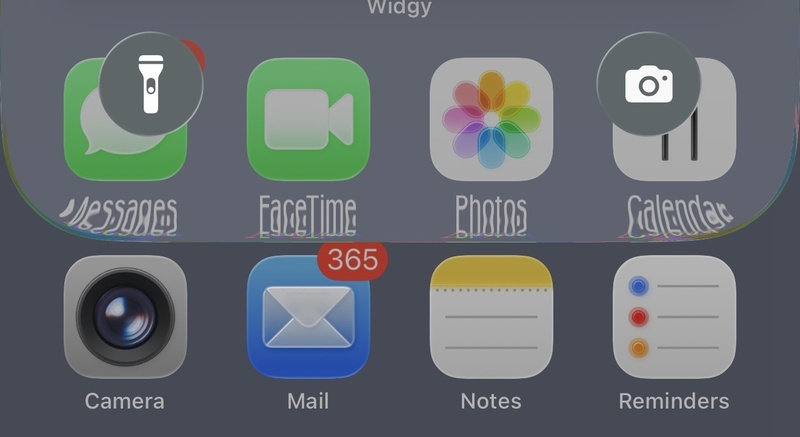Turn on the flashlight button

click(151, 84)
